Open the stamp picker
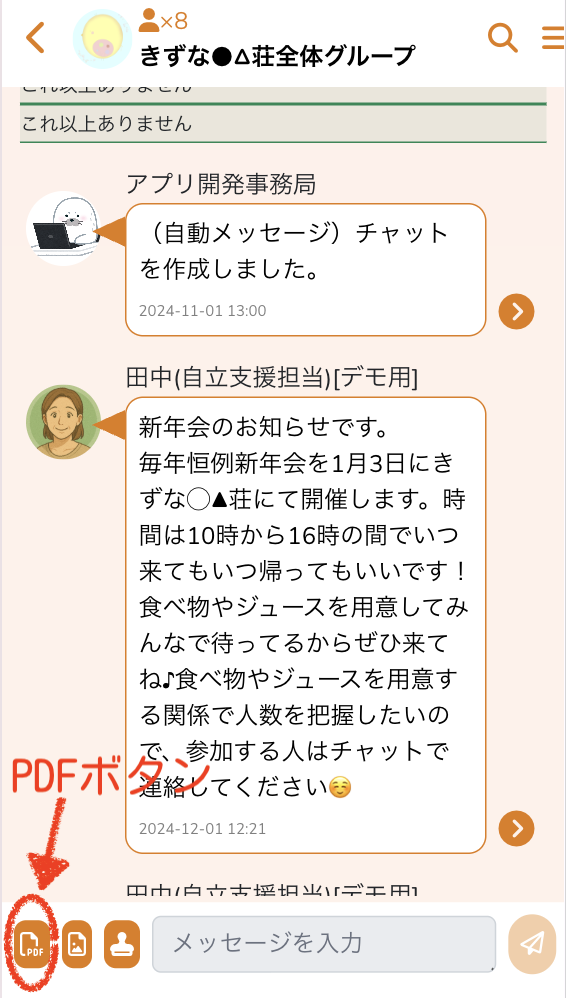 coord(122,944)
